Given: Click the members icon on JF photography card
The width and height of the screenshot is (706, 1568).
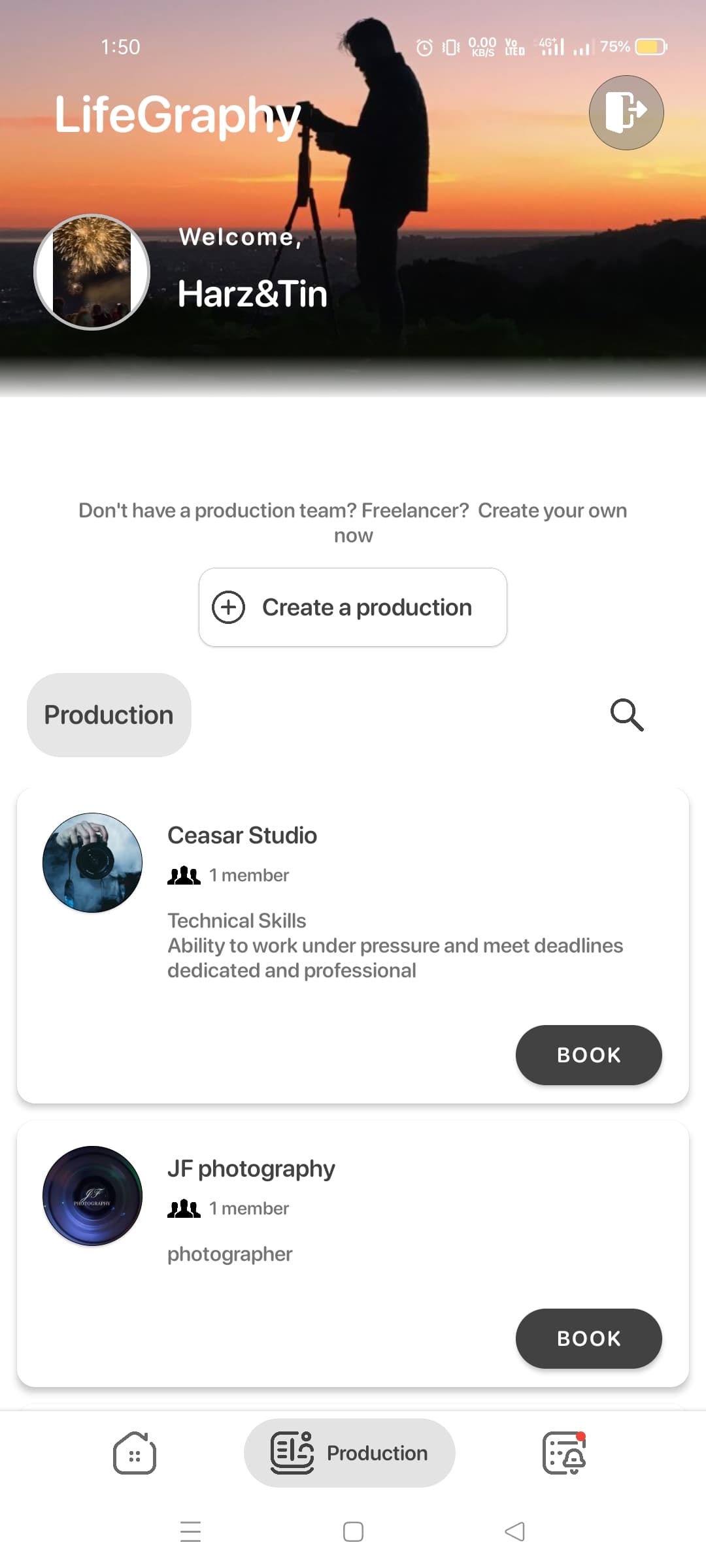Looking at the screenshot, I should point(184,1208).
